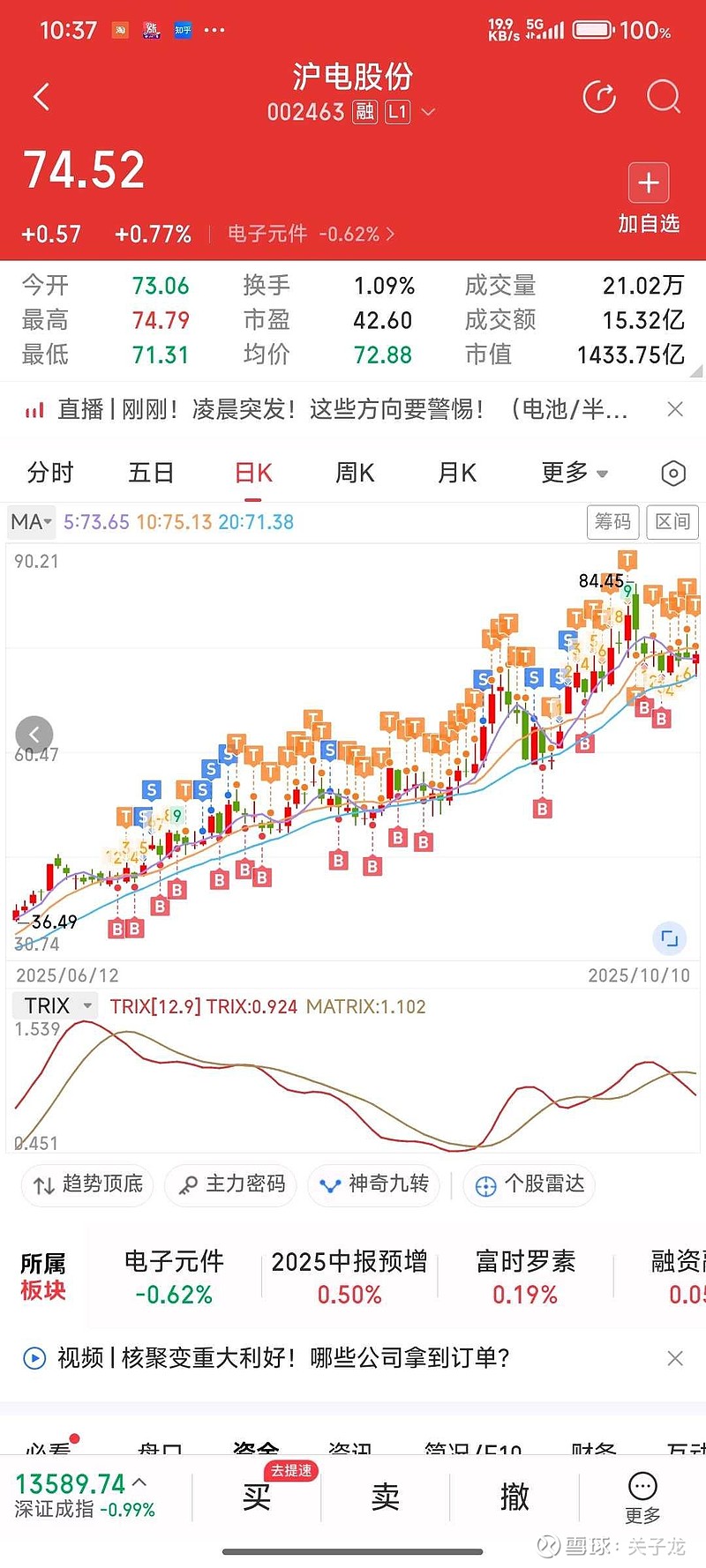Go back using the top-left arrow
Screen dimensions: 706x1568
(41, 97)
